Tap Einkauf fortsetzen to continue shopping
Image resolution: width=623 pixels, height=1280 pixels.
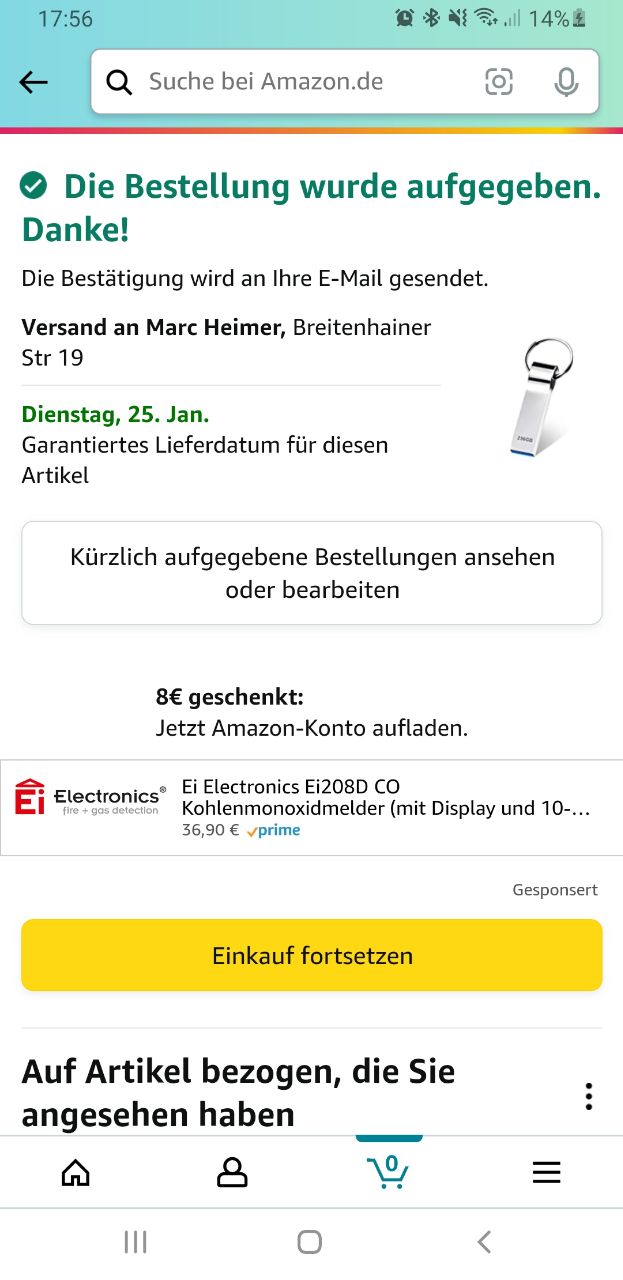click(312, 955)
